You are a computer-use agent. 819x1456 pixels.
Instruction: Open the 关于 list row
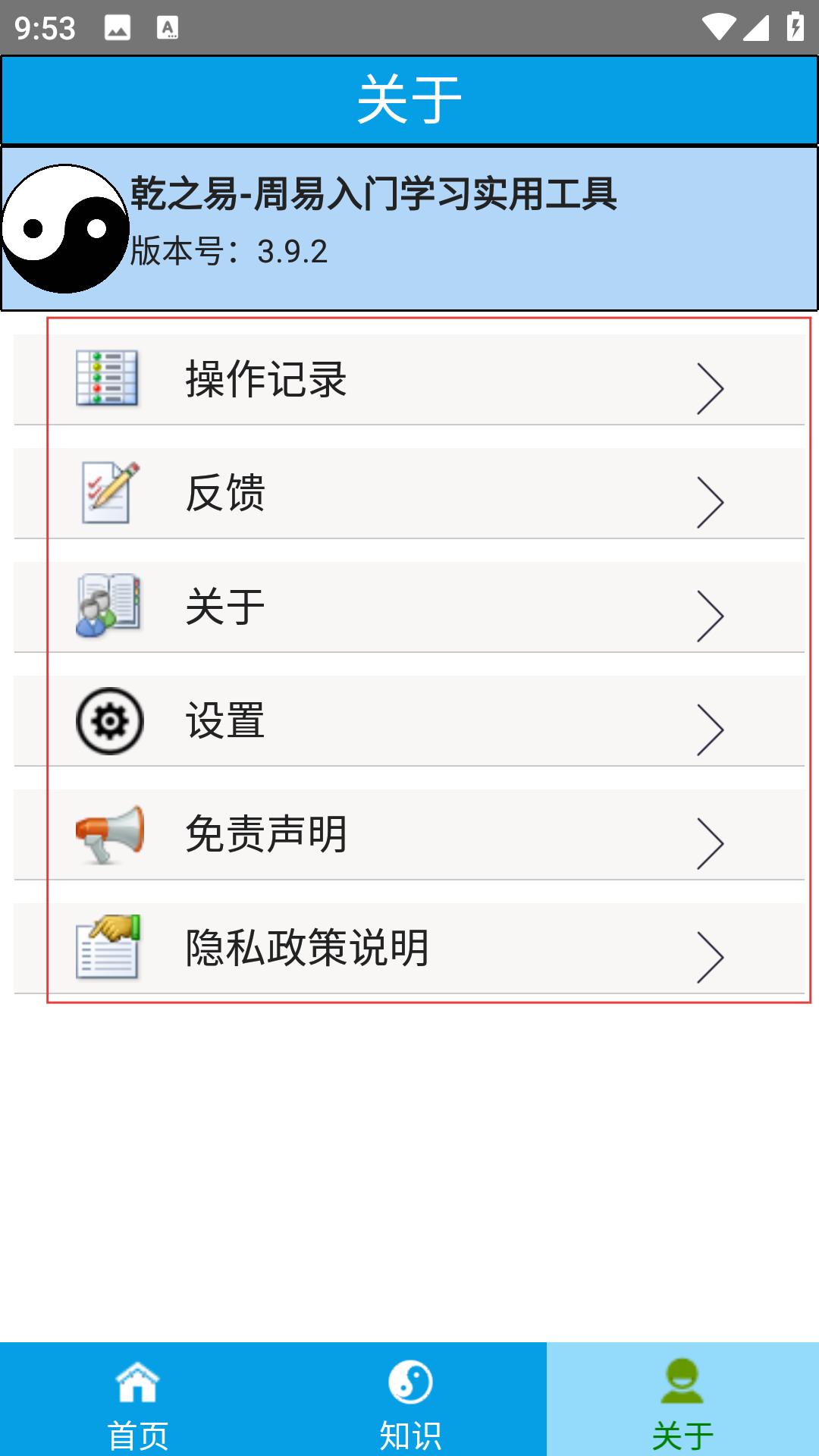pyautogui.click(x=409, y=607)
